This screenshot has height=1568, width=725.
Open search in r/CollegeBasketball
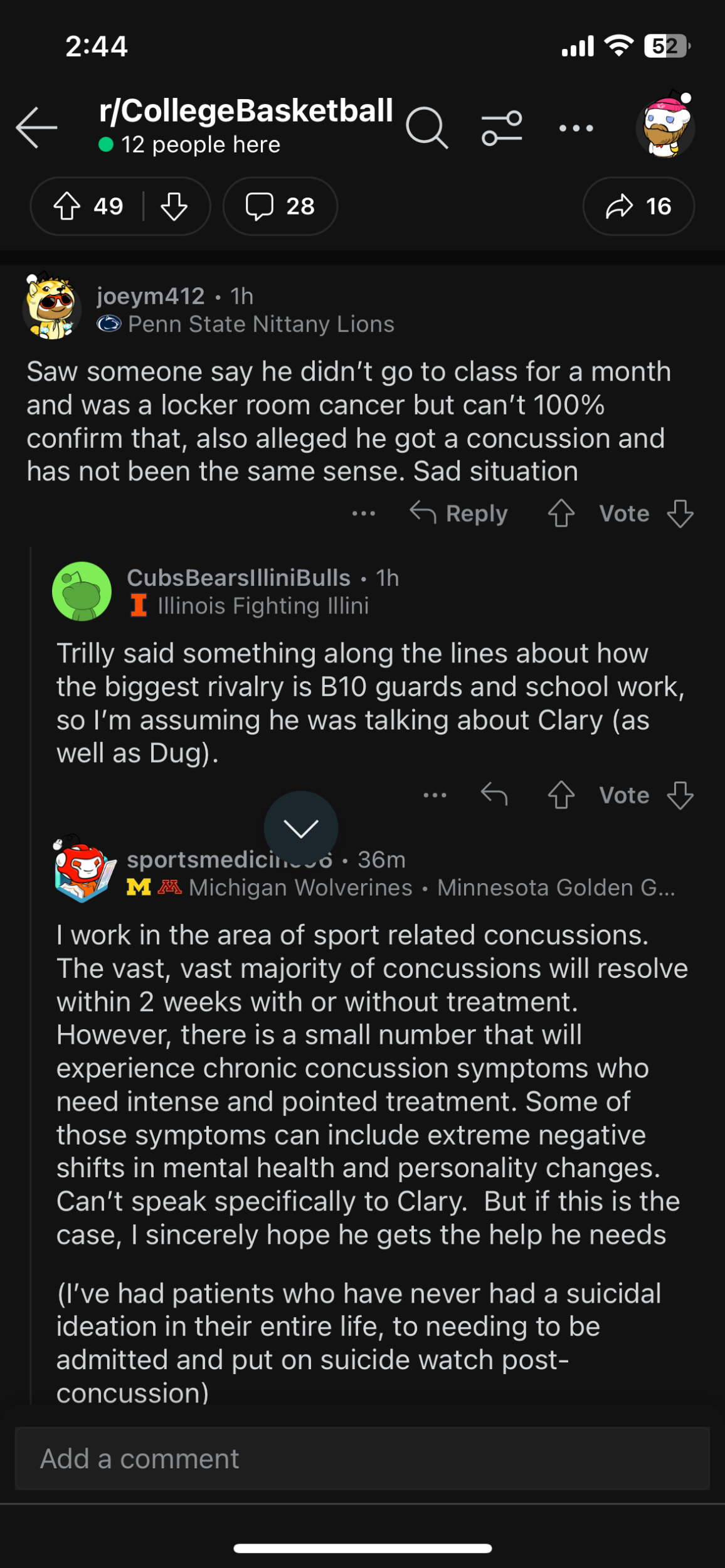tap(426, 128)
